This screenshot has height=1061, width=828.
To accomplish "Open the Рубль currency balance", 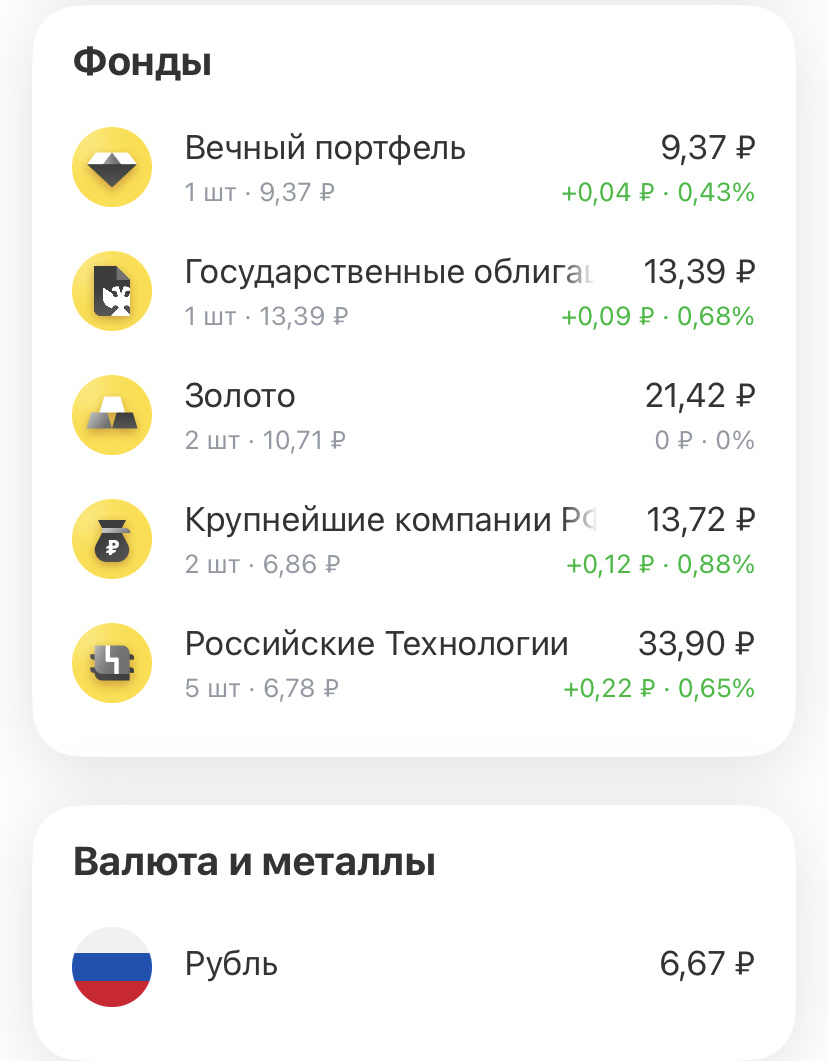I will click(413, 965).
